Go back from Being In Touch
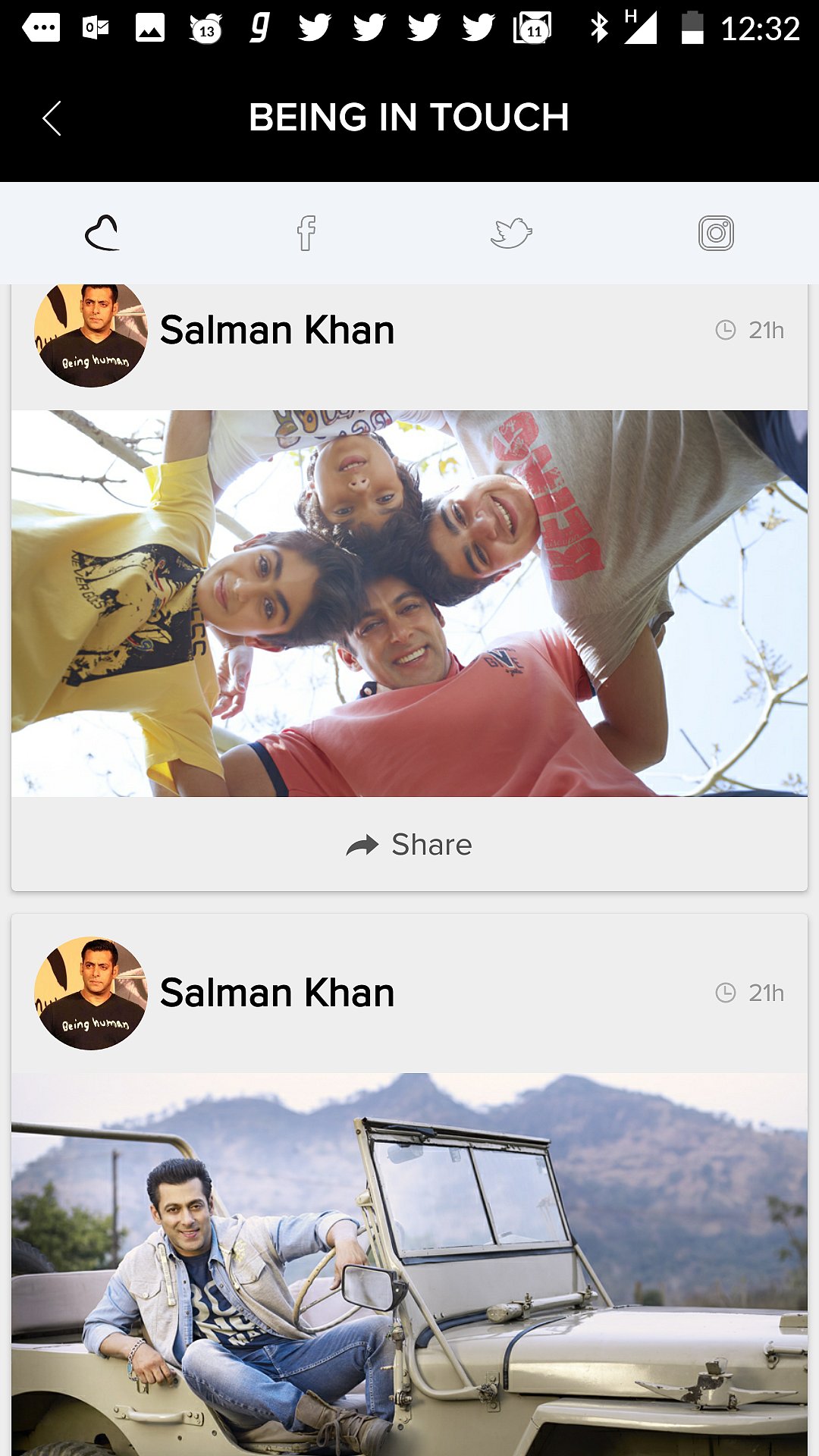 pyautogui.click(x=52, y=118)
